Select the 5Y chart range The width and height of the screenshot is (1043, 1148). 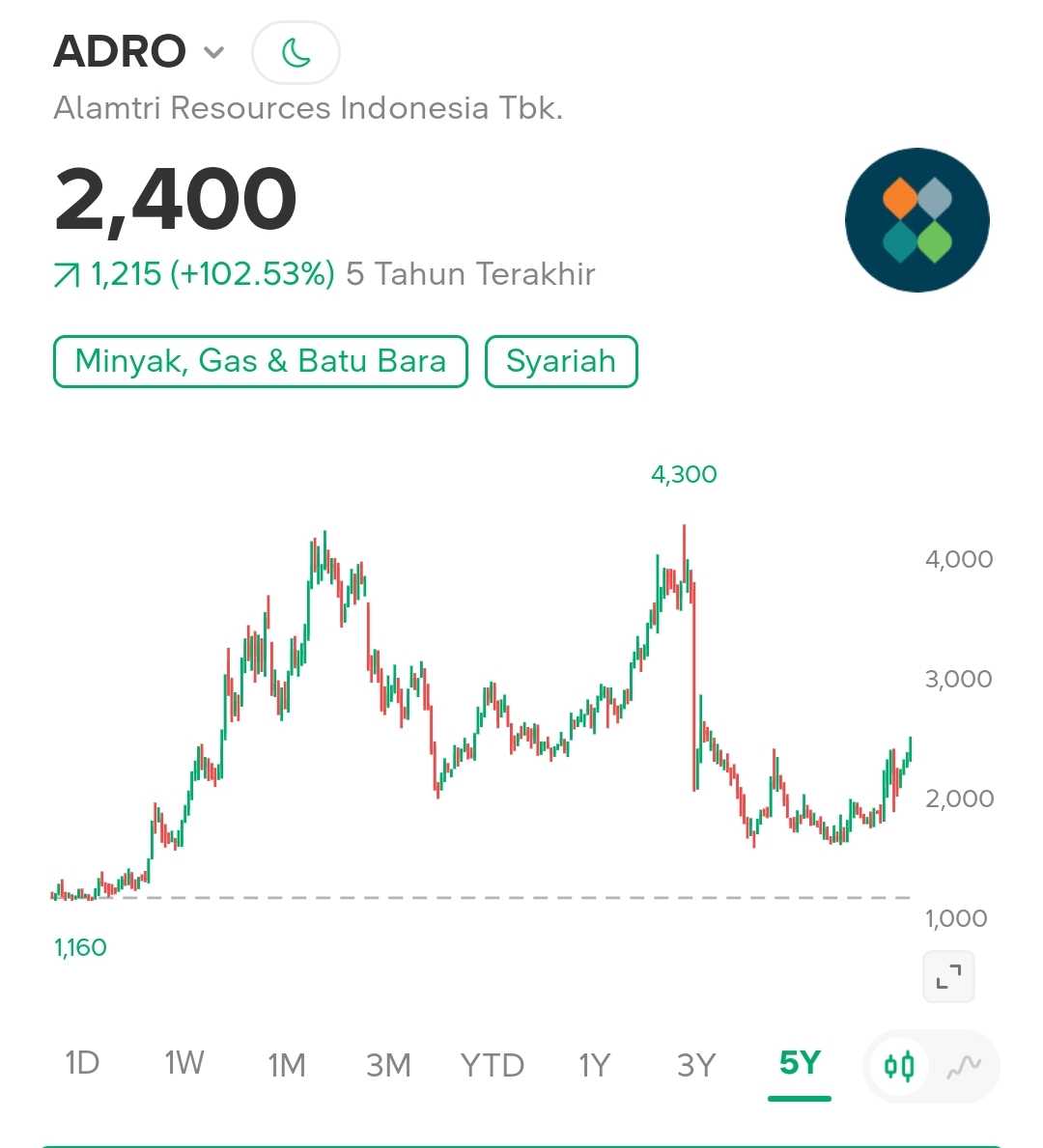click(x=800, y=1064)
